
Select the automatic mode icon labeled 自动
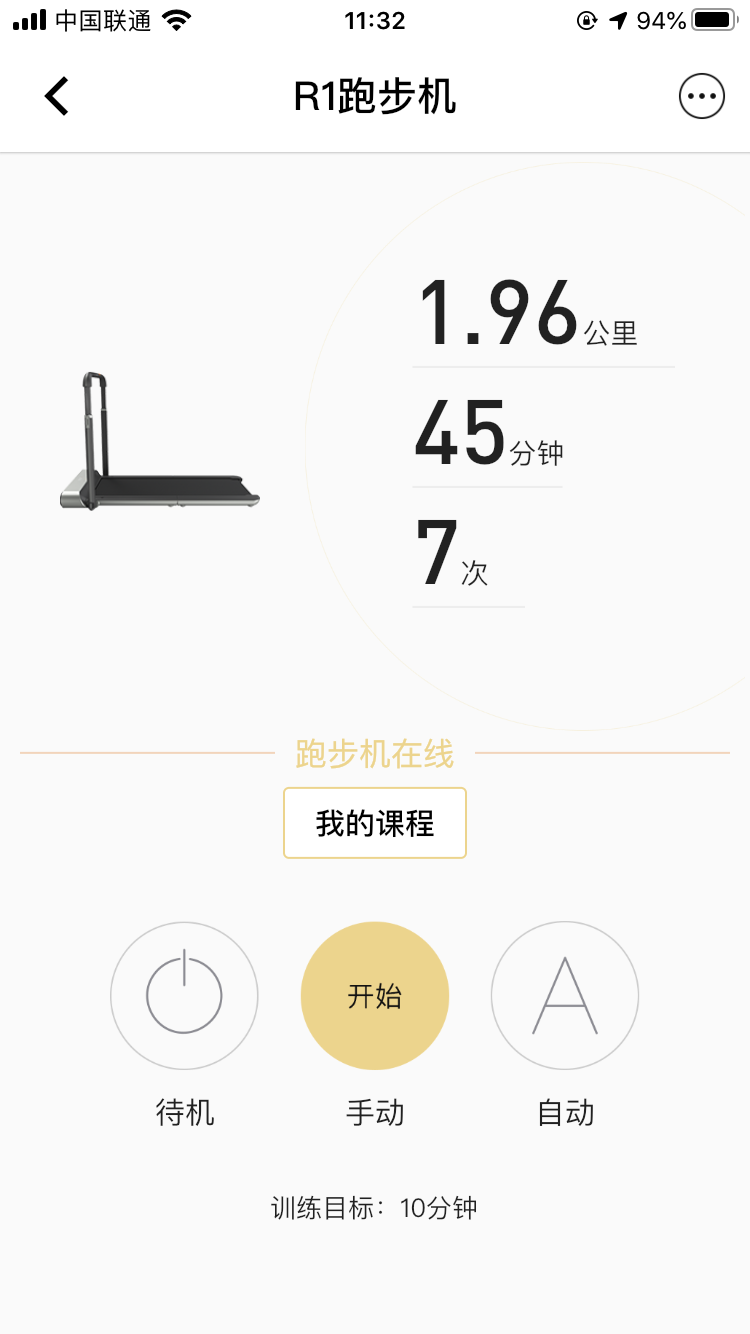click(x=564, y=996)
